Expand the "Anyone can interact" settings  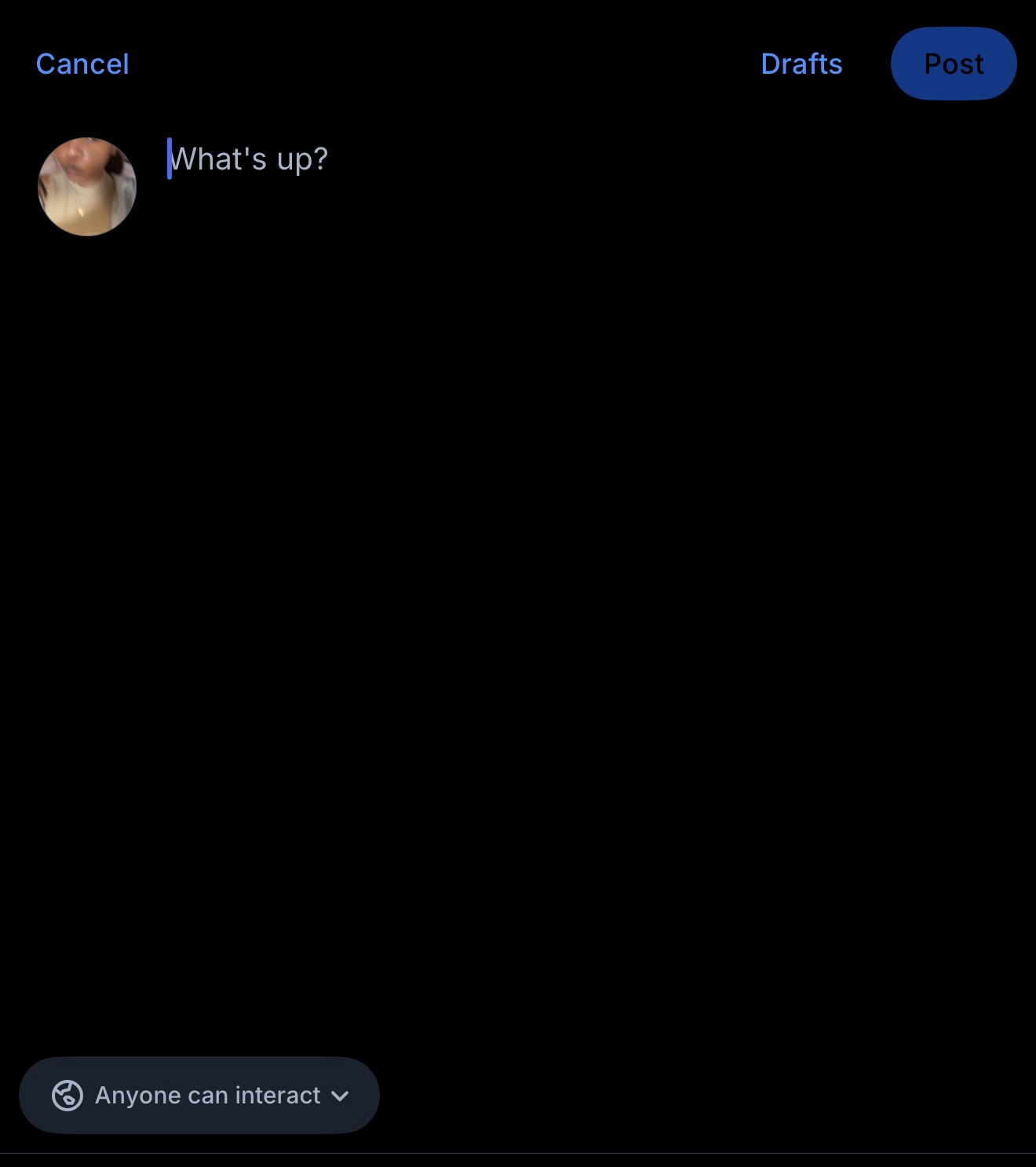click(x=199, y=1095)
